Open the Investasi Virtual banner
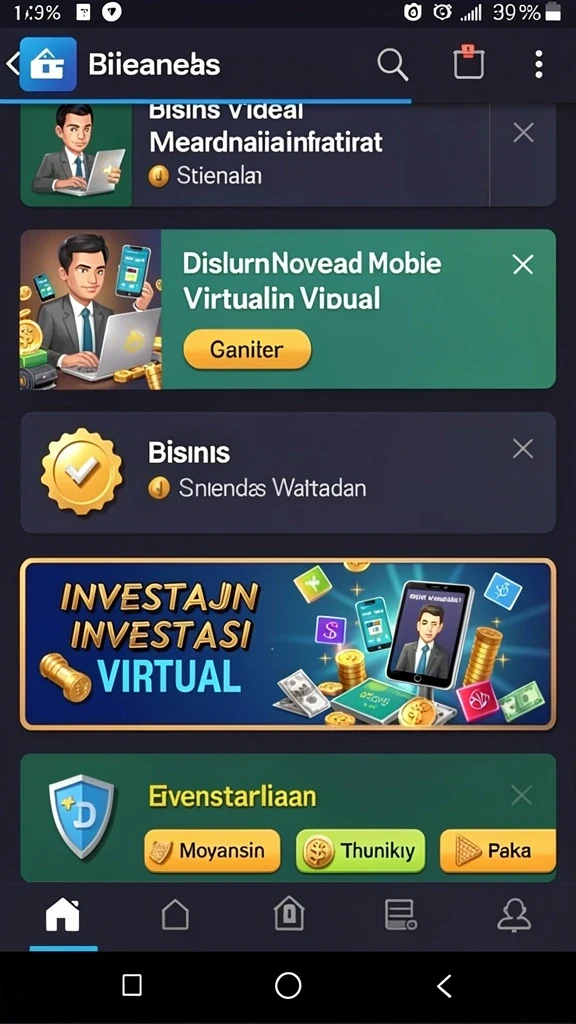 [288, 644]
